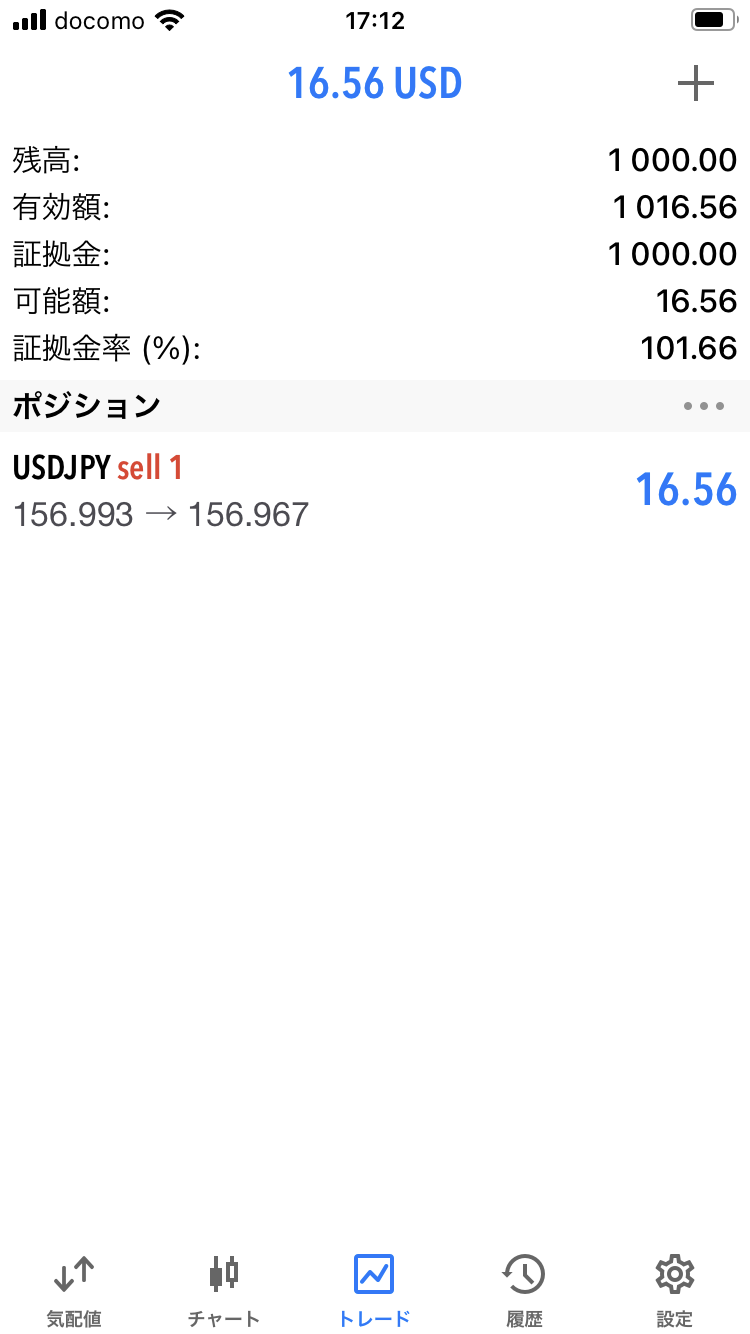Viewport: 750px width, 1334px height.
Task: Open the positions three-dot menu
Action: tap(703, 406)
